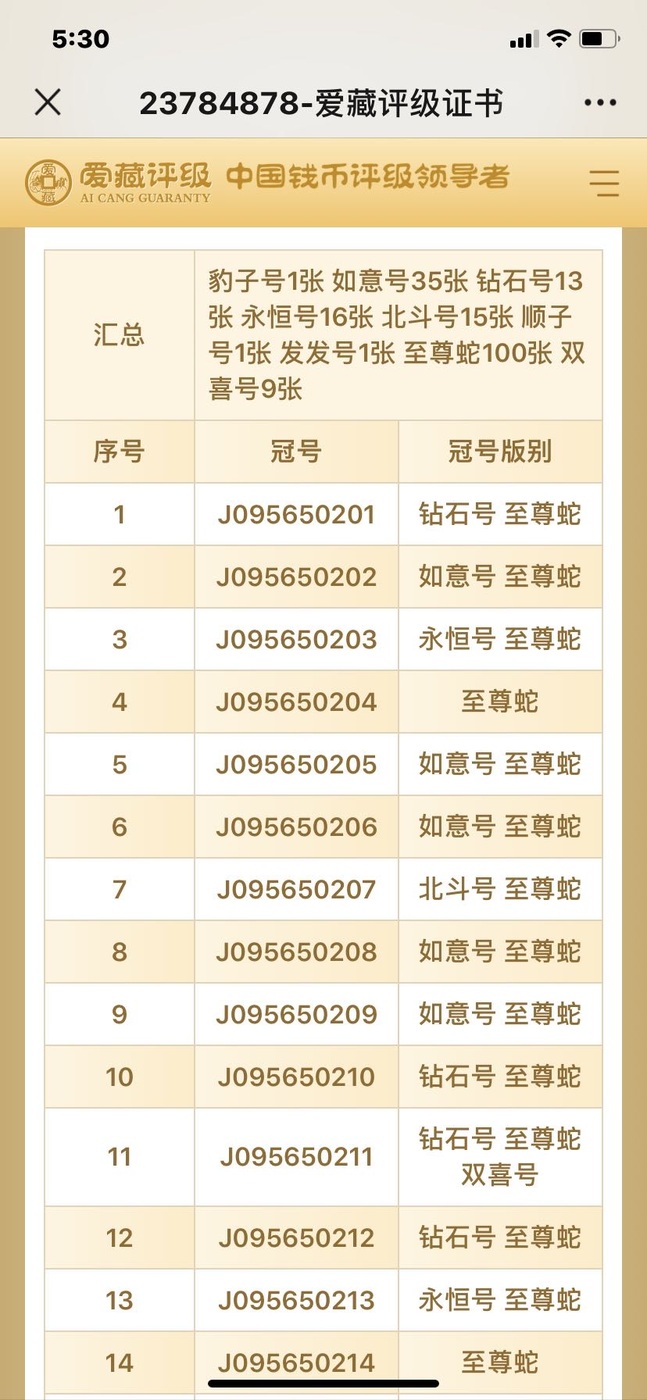647x1400 pixels.
Task: Open the hamburger site menu
Action: click(604, 183)
